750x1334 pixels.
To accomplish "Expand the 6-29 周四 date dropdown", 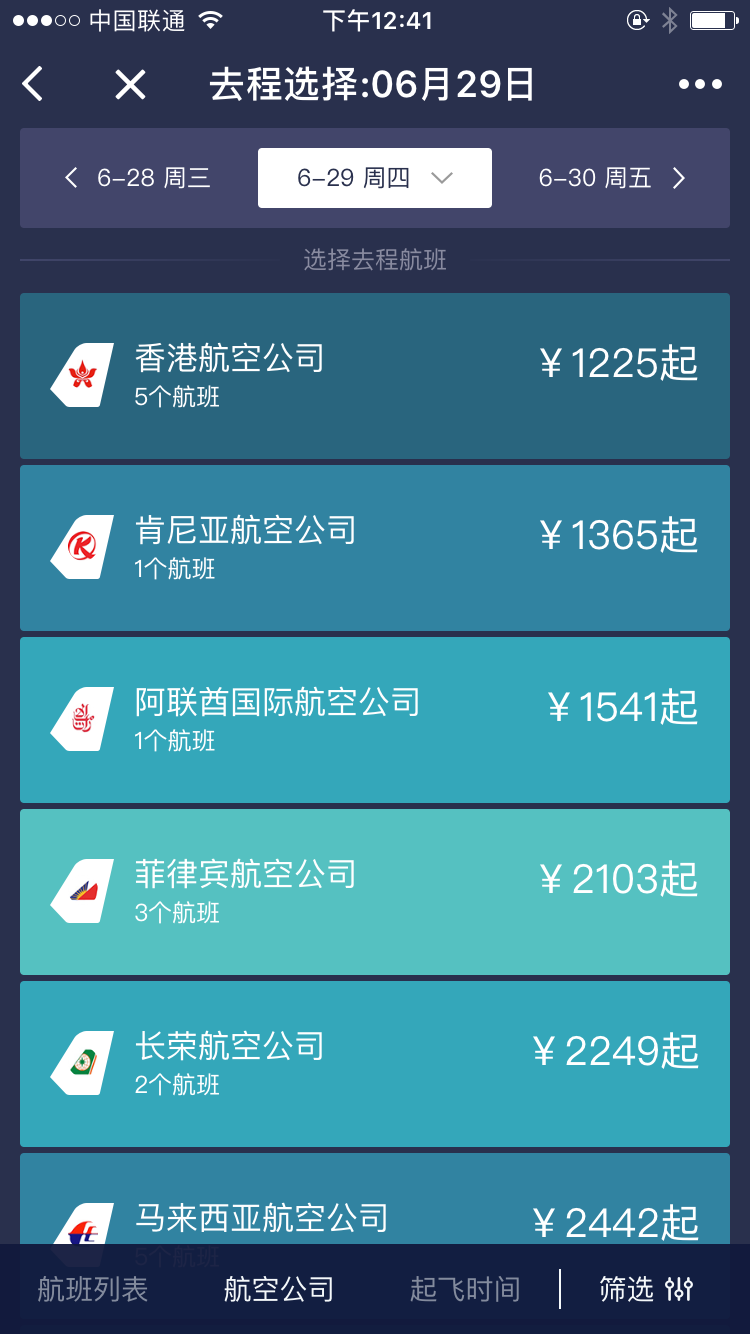I will pyautogui.click(x=375, y=178).
